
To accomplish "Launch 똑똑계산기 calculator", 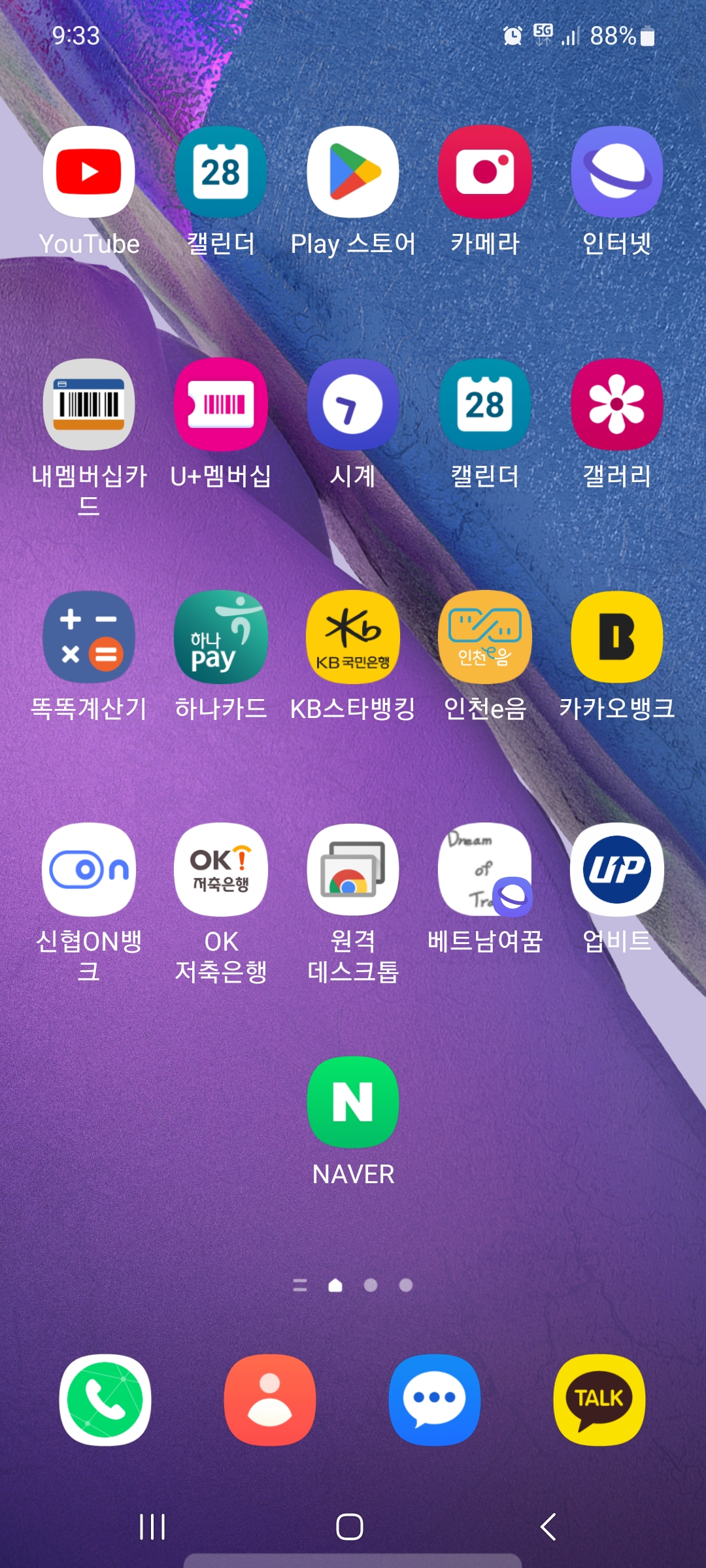I will click(x=89, y=638).
